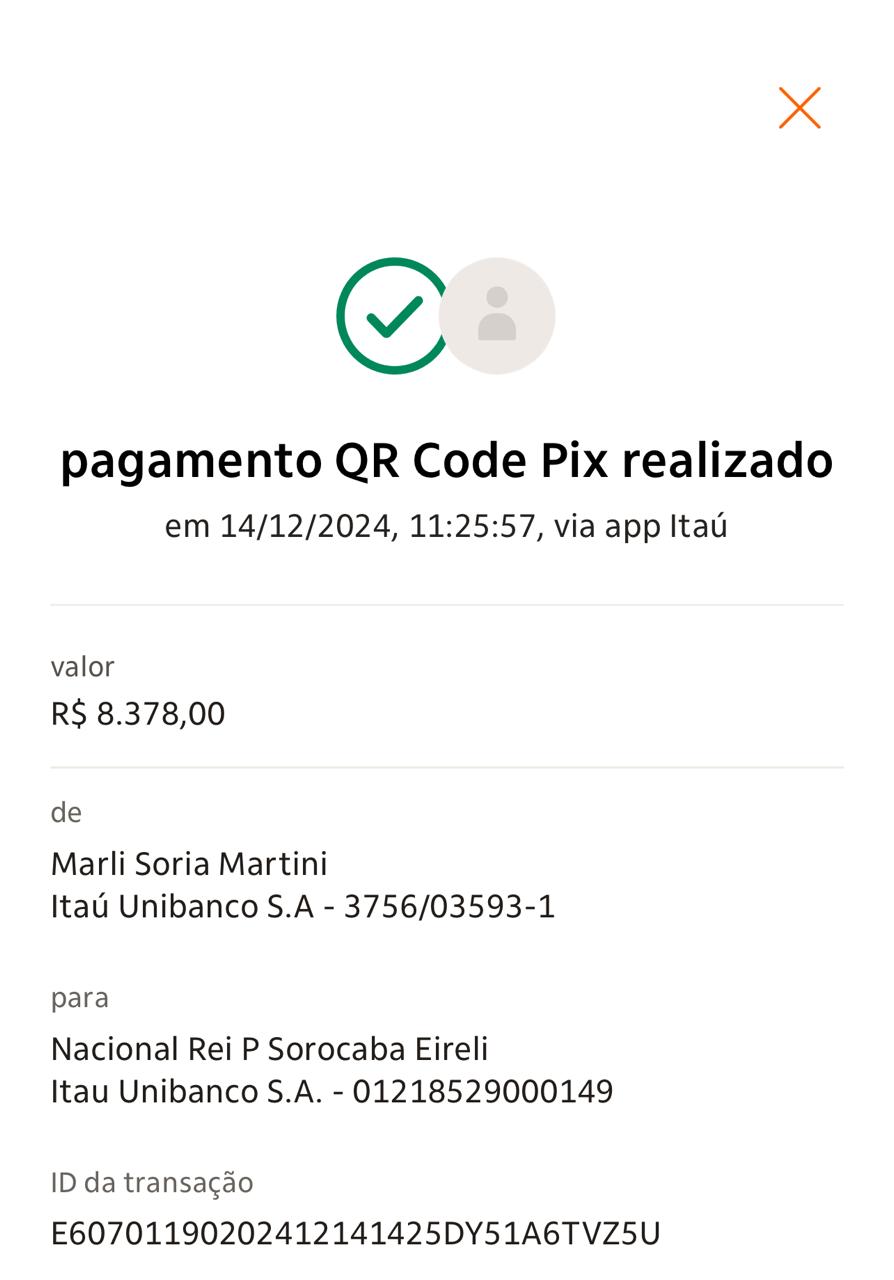Click the 'valor' field label
This screenshot has height=1280, width=894.
(83, 667)
